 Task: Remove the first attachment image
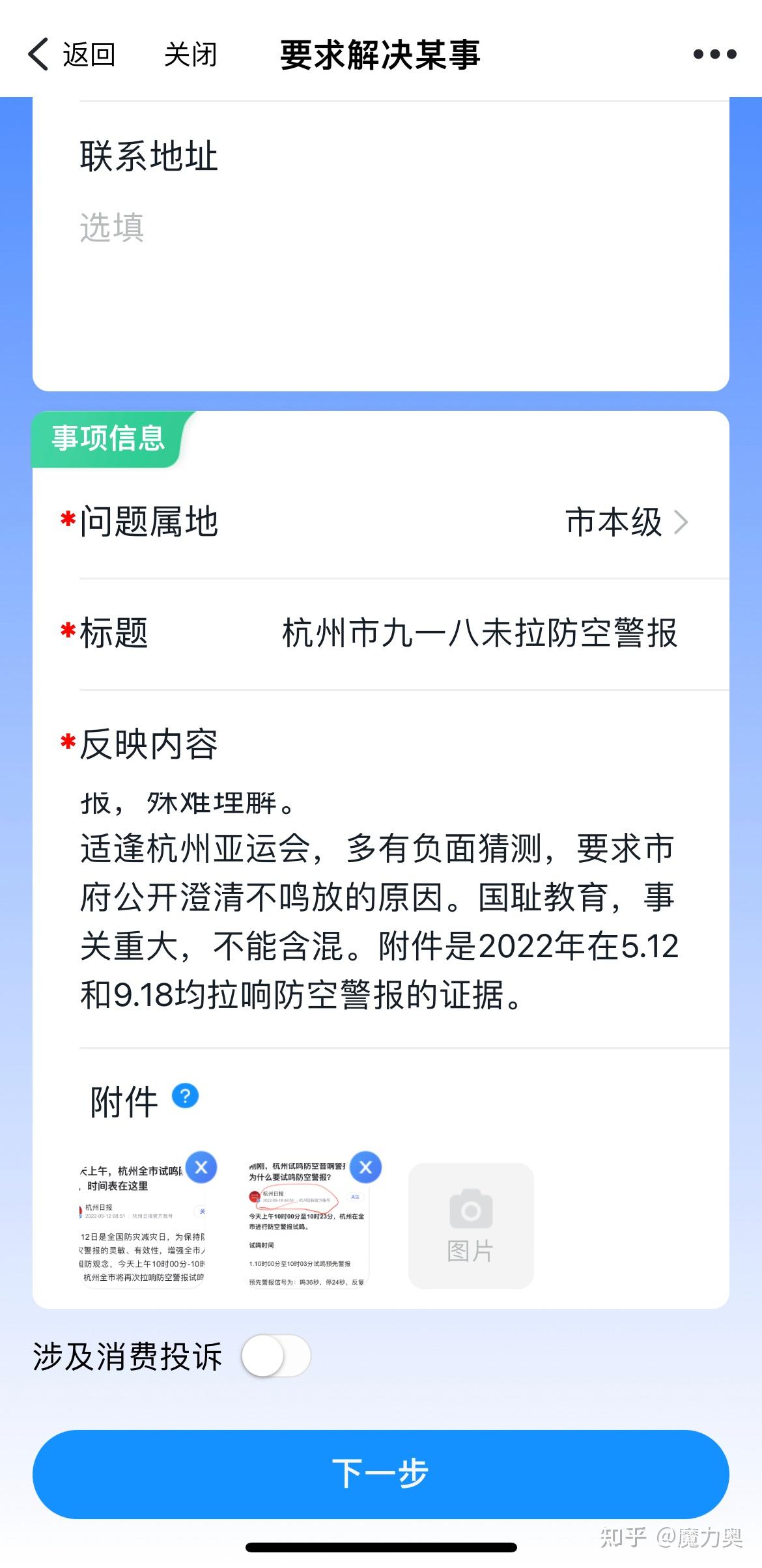pos(201,1168)
